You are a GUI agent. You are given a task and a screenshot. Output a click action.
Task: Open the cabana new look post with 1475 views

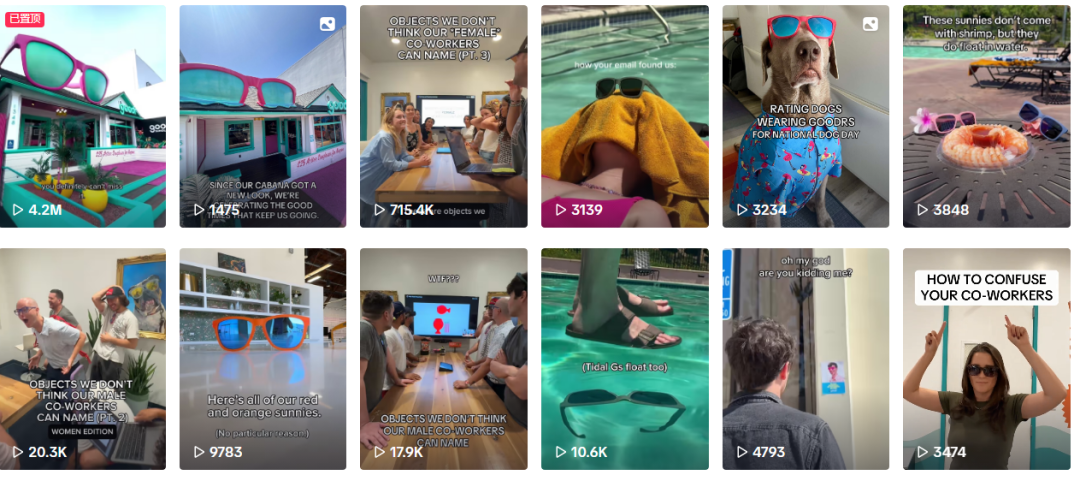263,116
